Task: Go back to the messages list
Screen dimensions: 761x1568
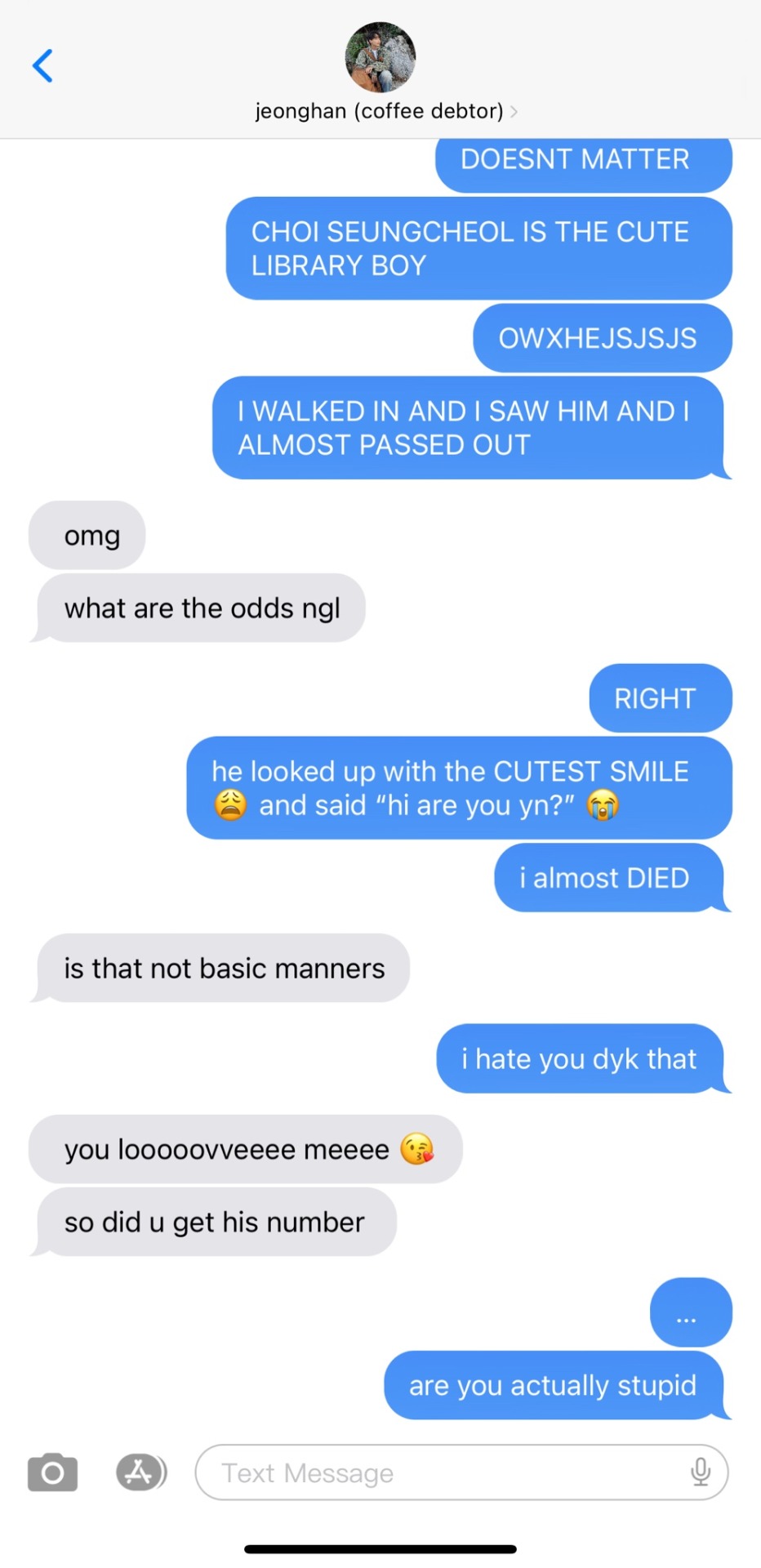Action: [x=42, y=66]
